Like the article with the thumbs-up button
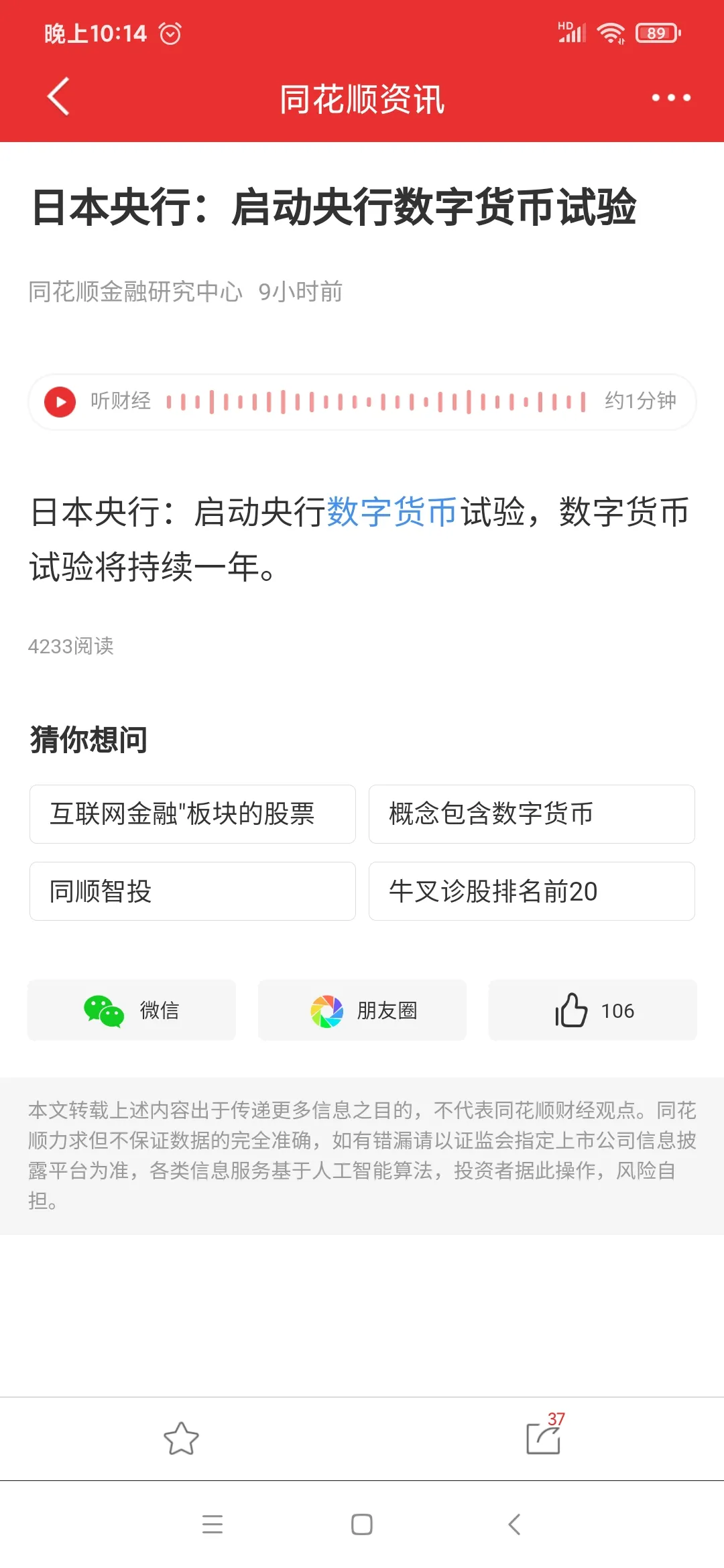The image size is (724, 1568). 593,1010
